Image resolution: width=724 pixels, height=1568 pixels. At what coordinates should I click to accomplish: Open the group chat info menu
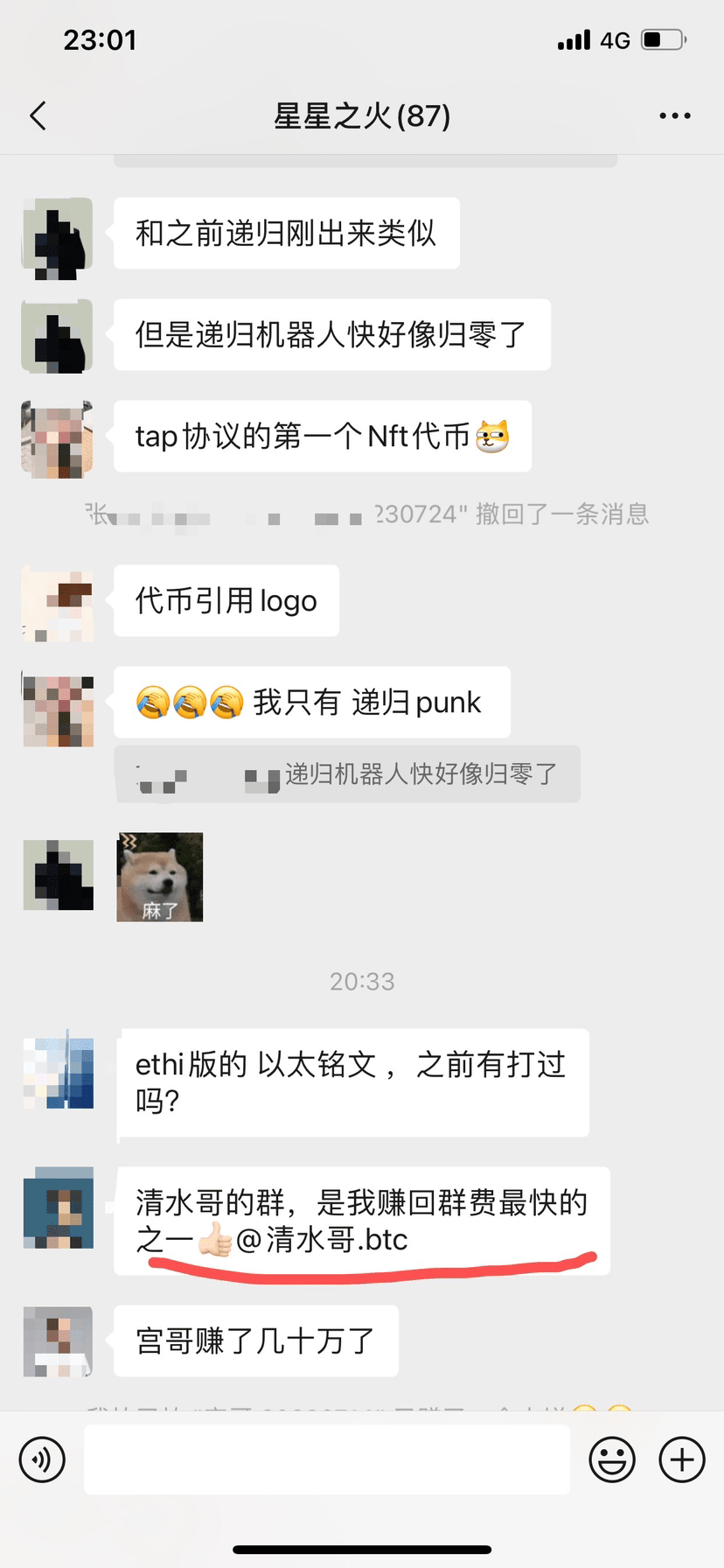(x=674, y=115)
